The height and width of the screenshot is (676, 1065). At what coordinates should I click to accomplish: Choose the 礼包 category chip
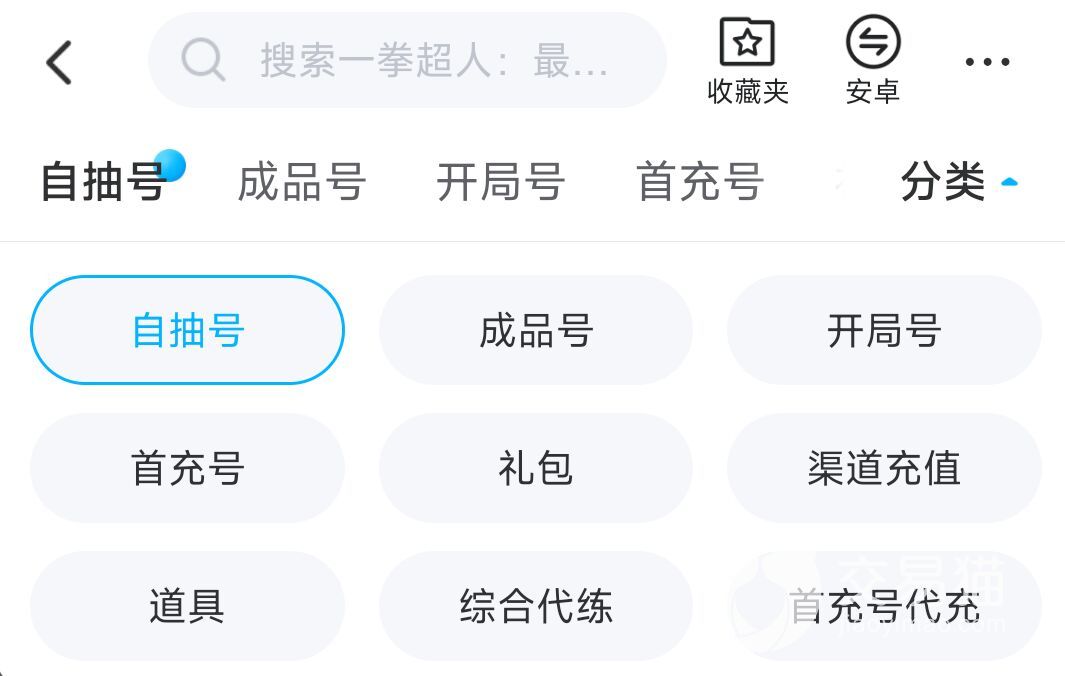[x=536, y=468]
